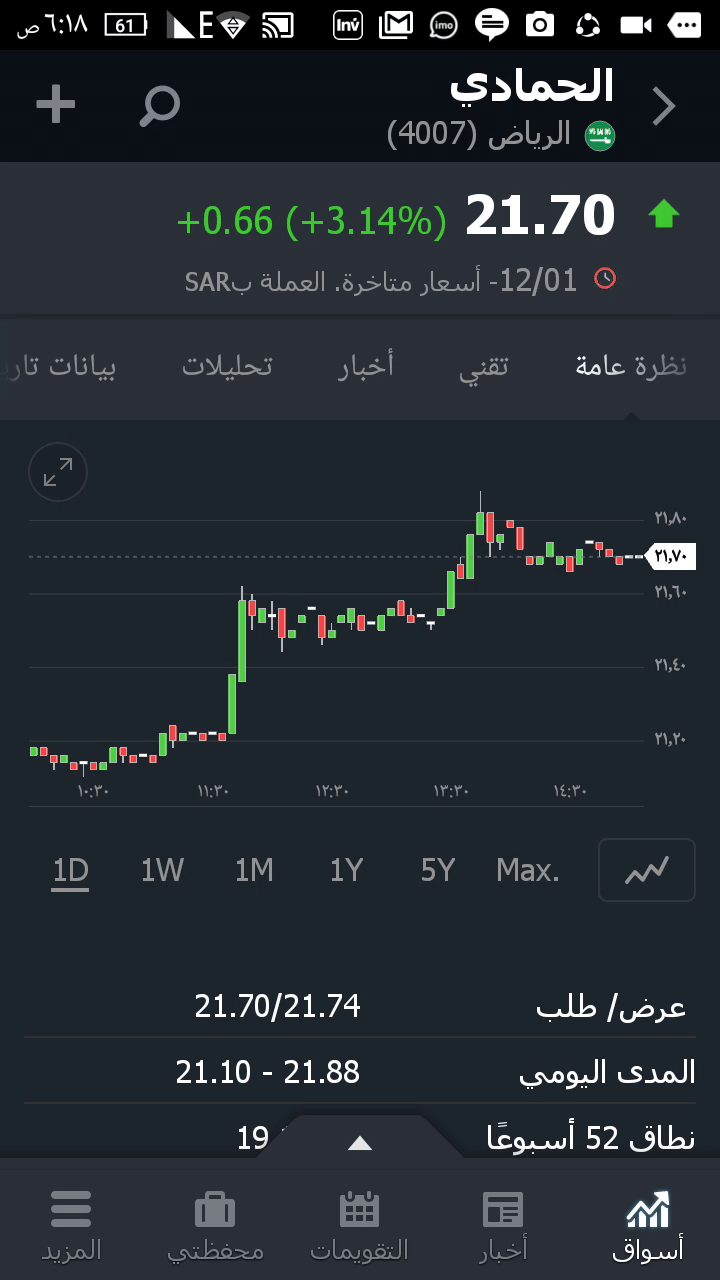720x1280 pixels.
Task: Switch the chart to 1M
Action: [x=254, y=870]
